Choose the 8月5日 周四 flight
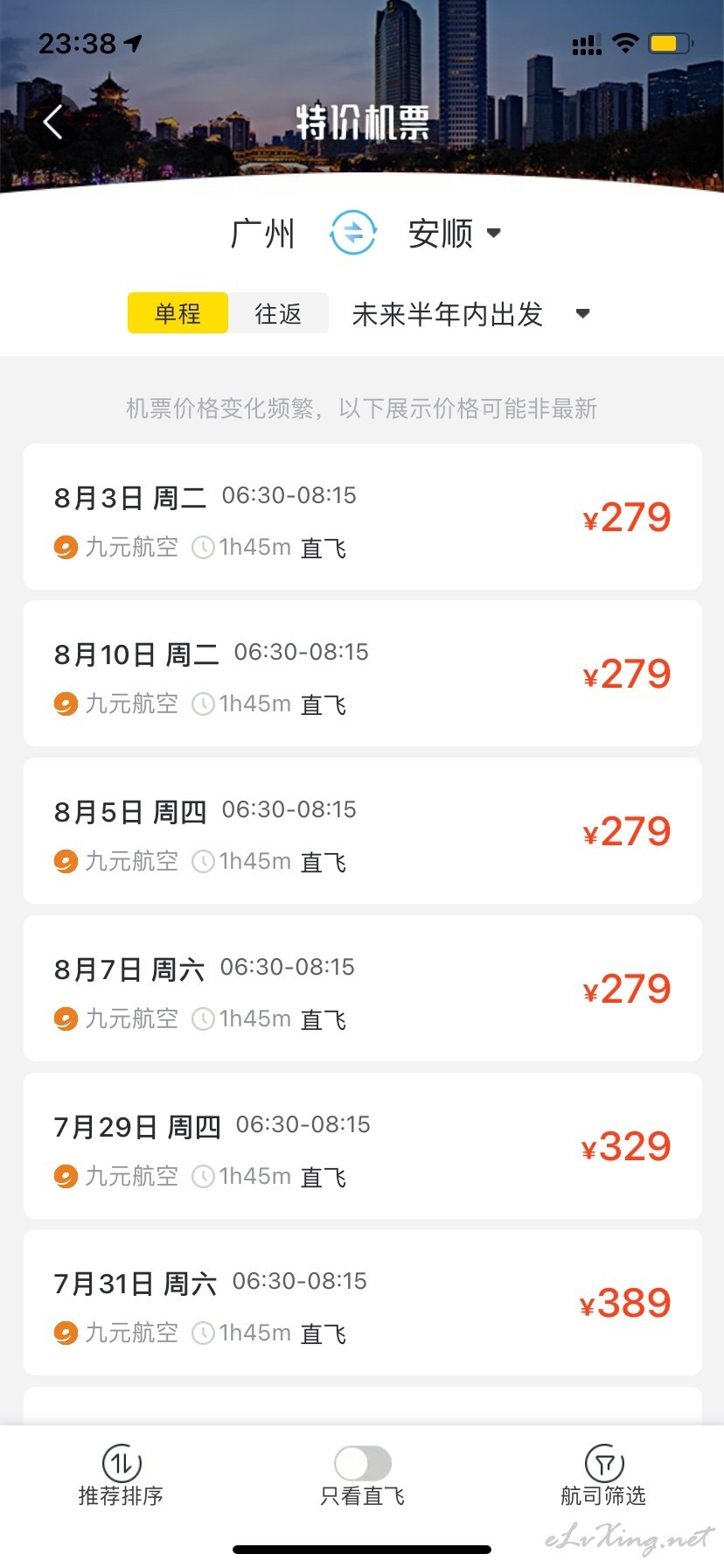Screen dimensions: 724x1568 [x=363, y=831]
